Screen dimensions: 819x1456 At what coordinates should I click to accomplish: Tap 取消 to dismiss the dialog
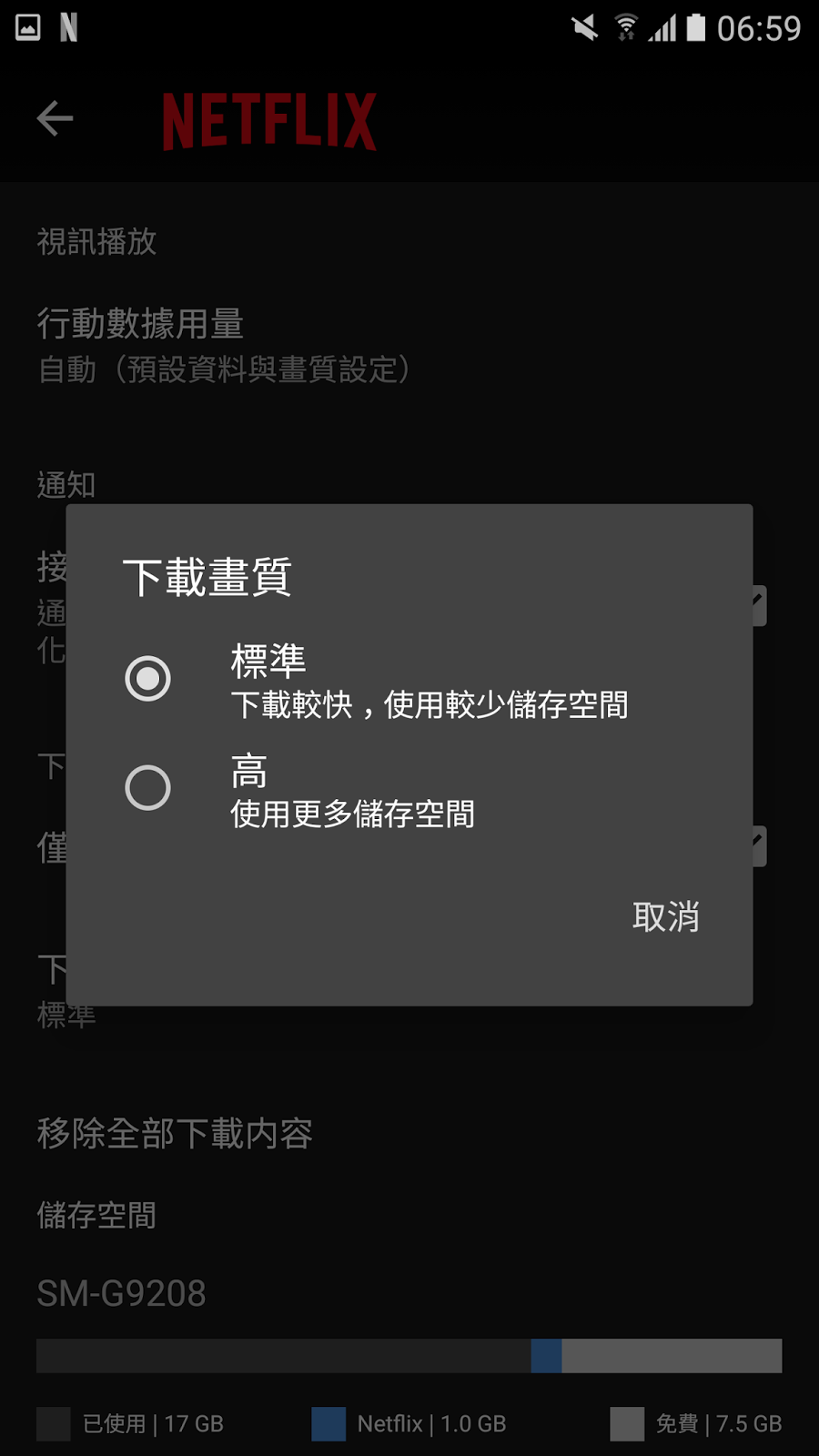click(x=665, y=916)
